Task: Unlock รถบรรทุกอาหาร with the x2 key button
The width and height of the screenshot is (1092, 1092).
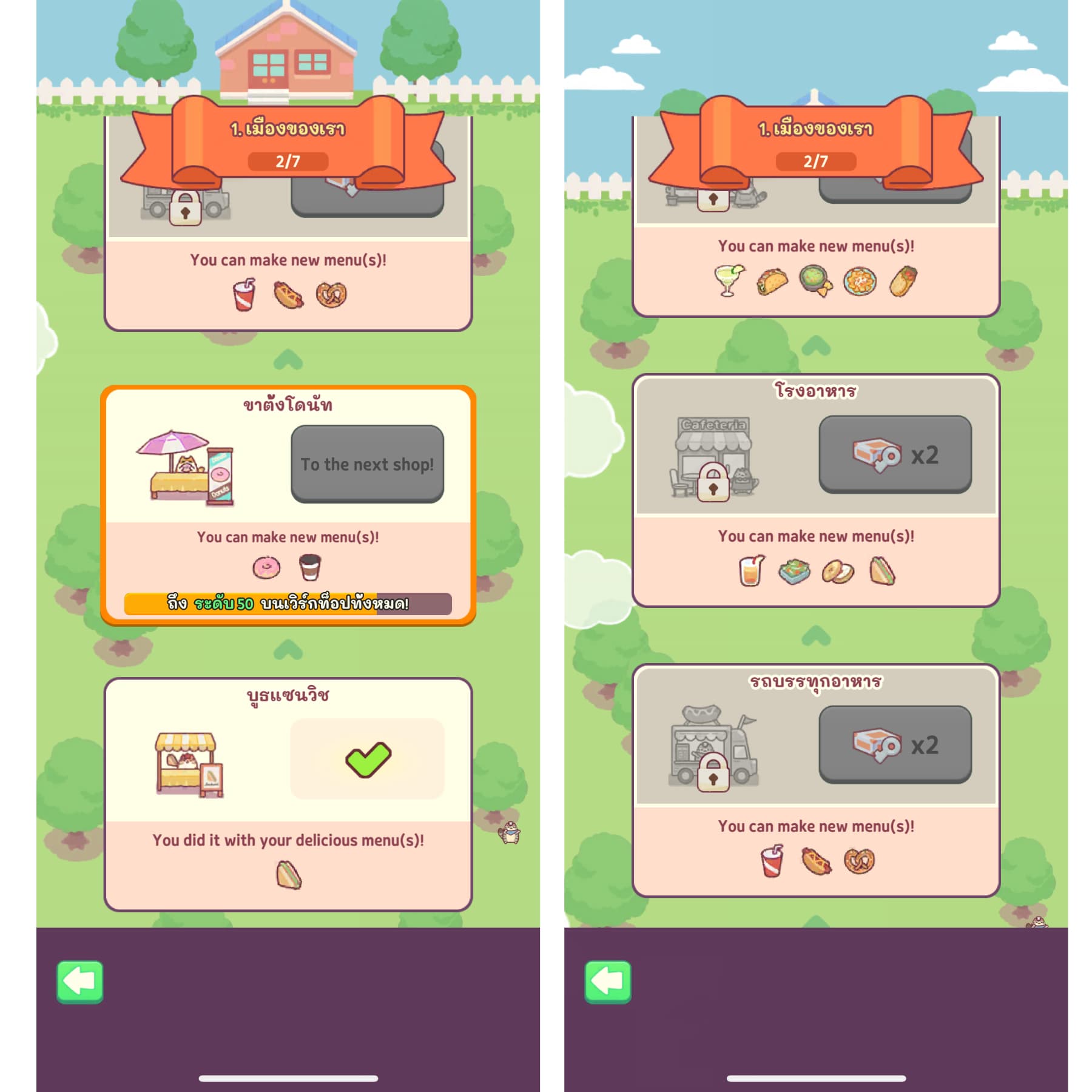Action: coord(895,744)
